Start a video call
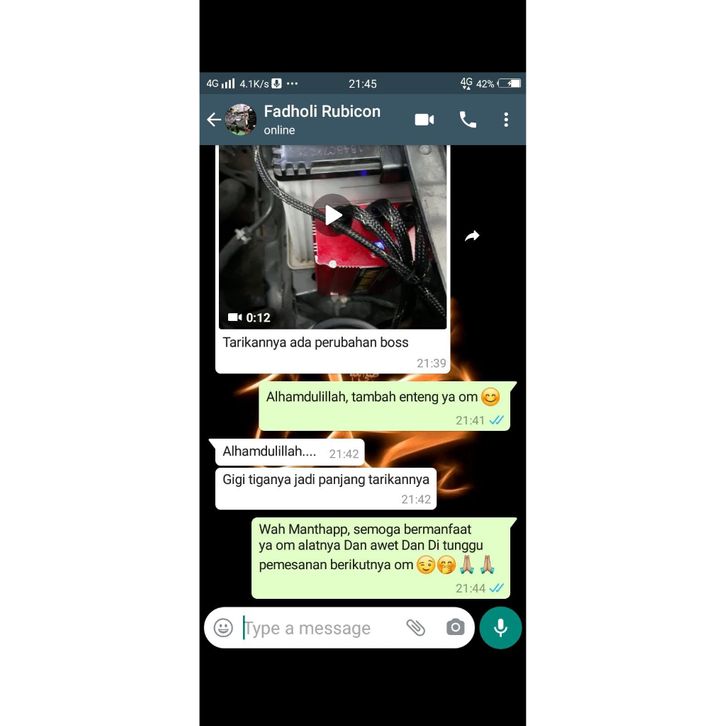726x726 pixels. pyautogui.click(x=424, y=120)
